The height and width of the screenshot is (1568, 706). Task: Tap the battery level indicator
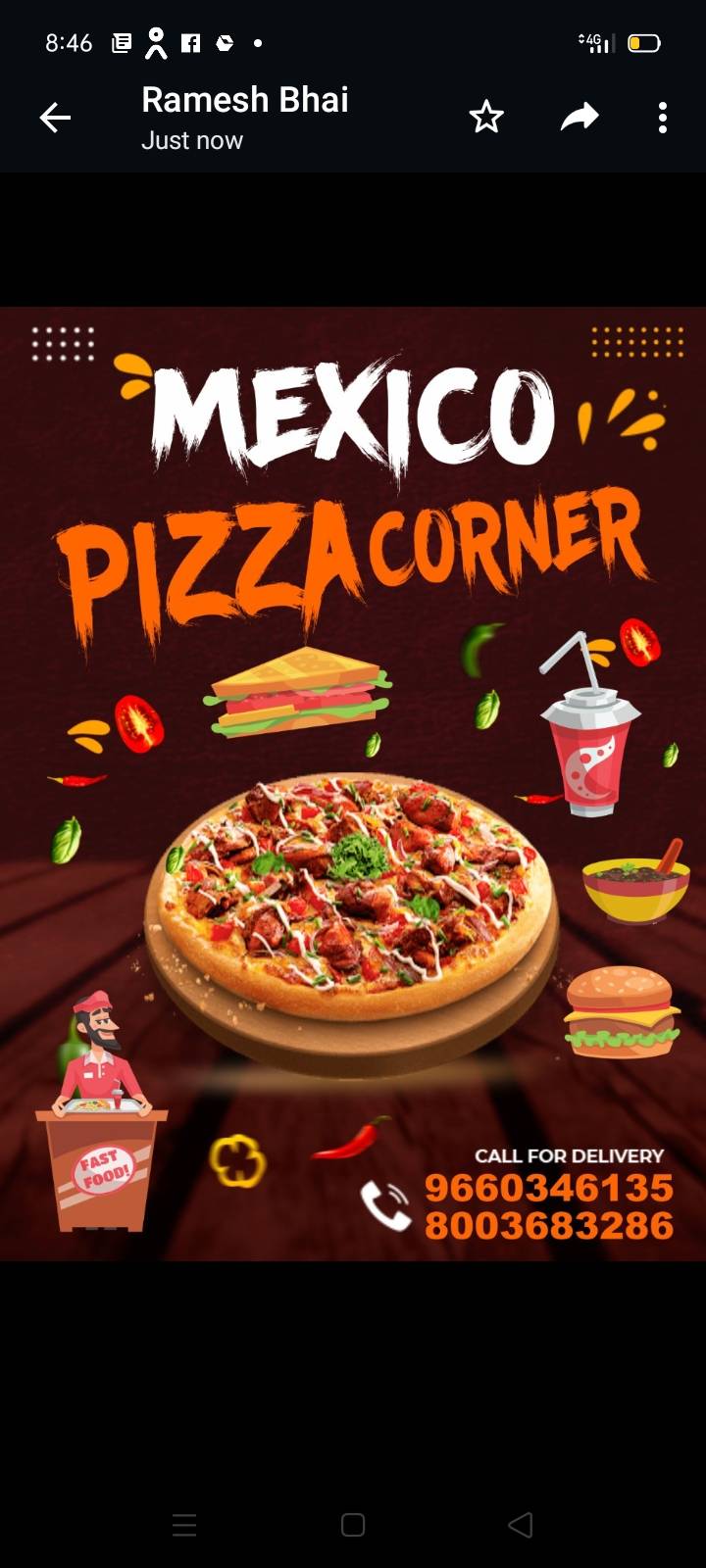[x=644, y=43]
